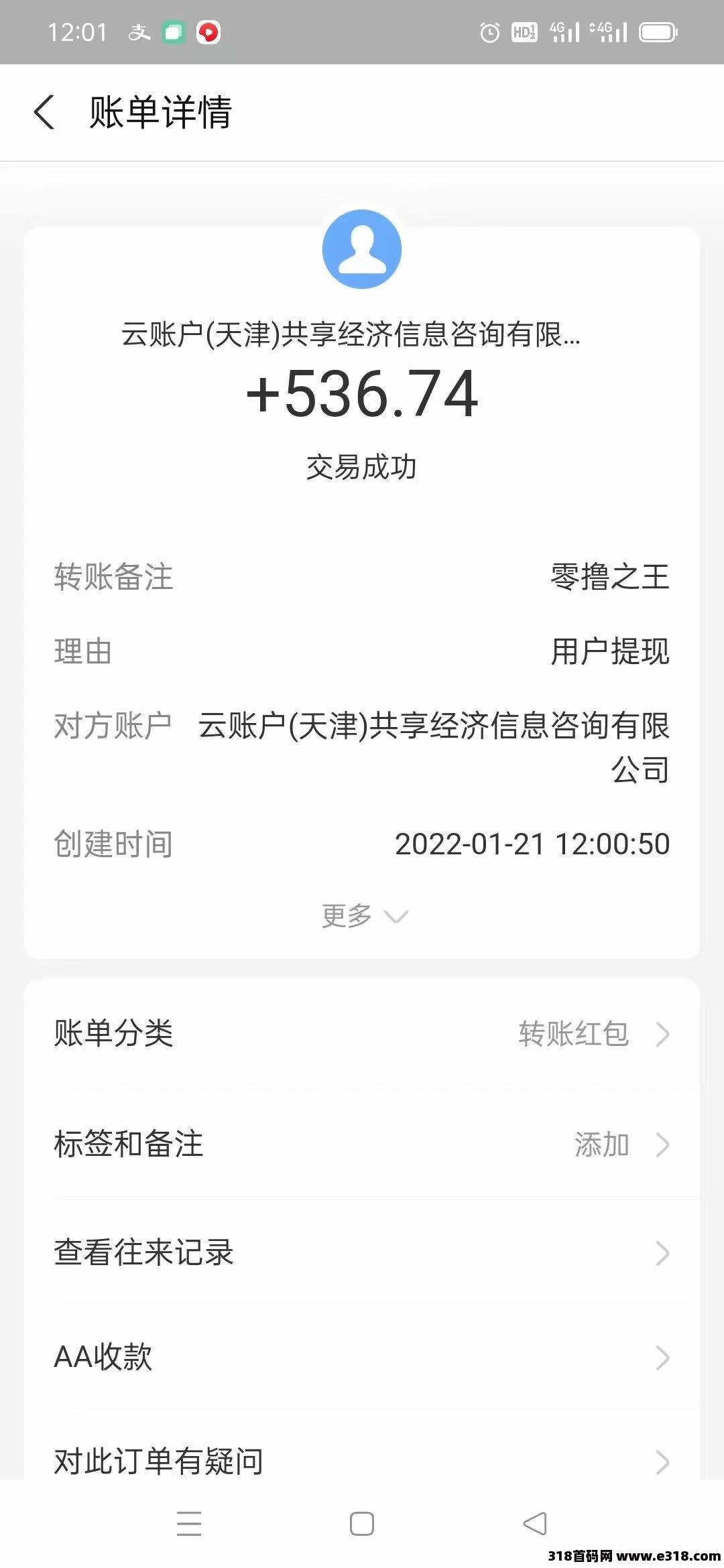Open recent apps from navigation bar
The width and height of the screenshot is (724, 1568).
click(189, 1524)
